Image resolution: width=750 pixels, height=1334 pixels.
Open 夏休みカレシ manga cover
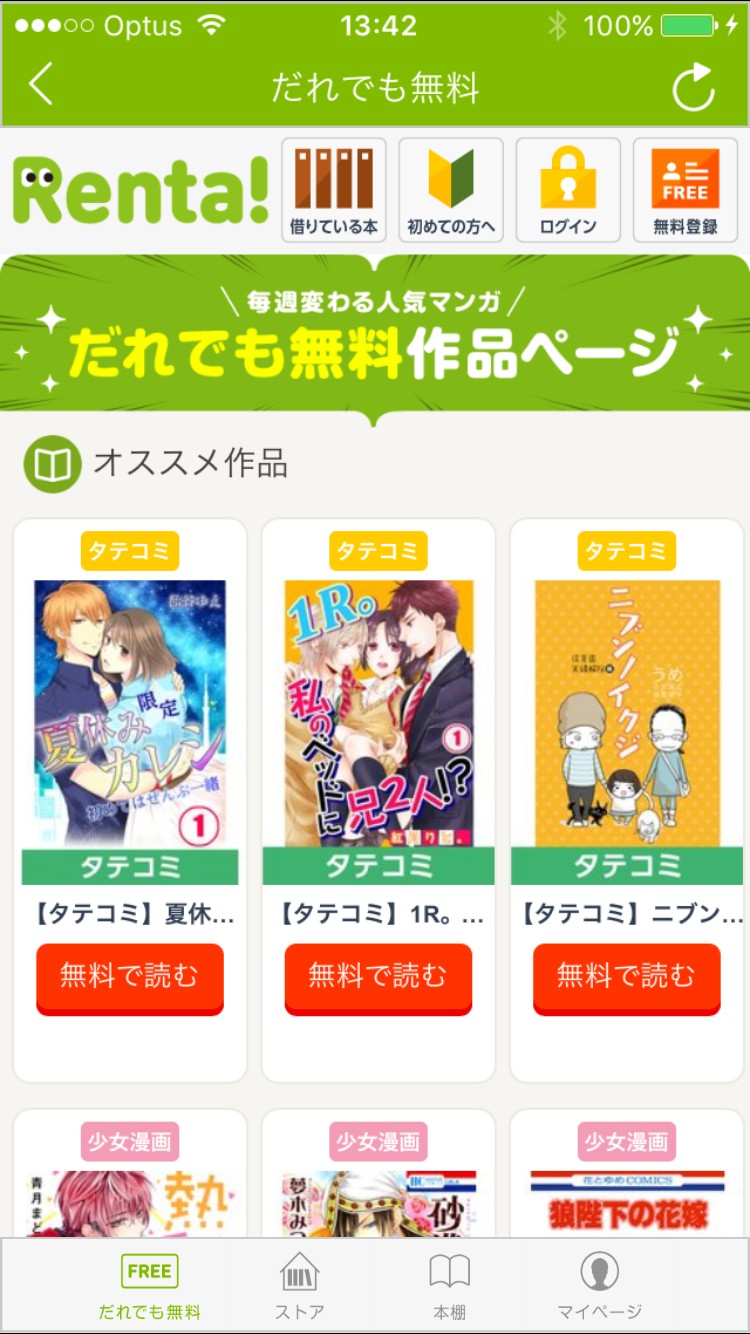coord(130,714)
